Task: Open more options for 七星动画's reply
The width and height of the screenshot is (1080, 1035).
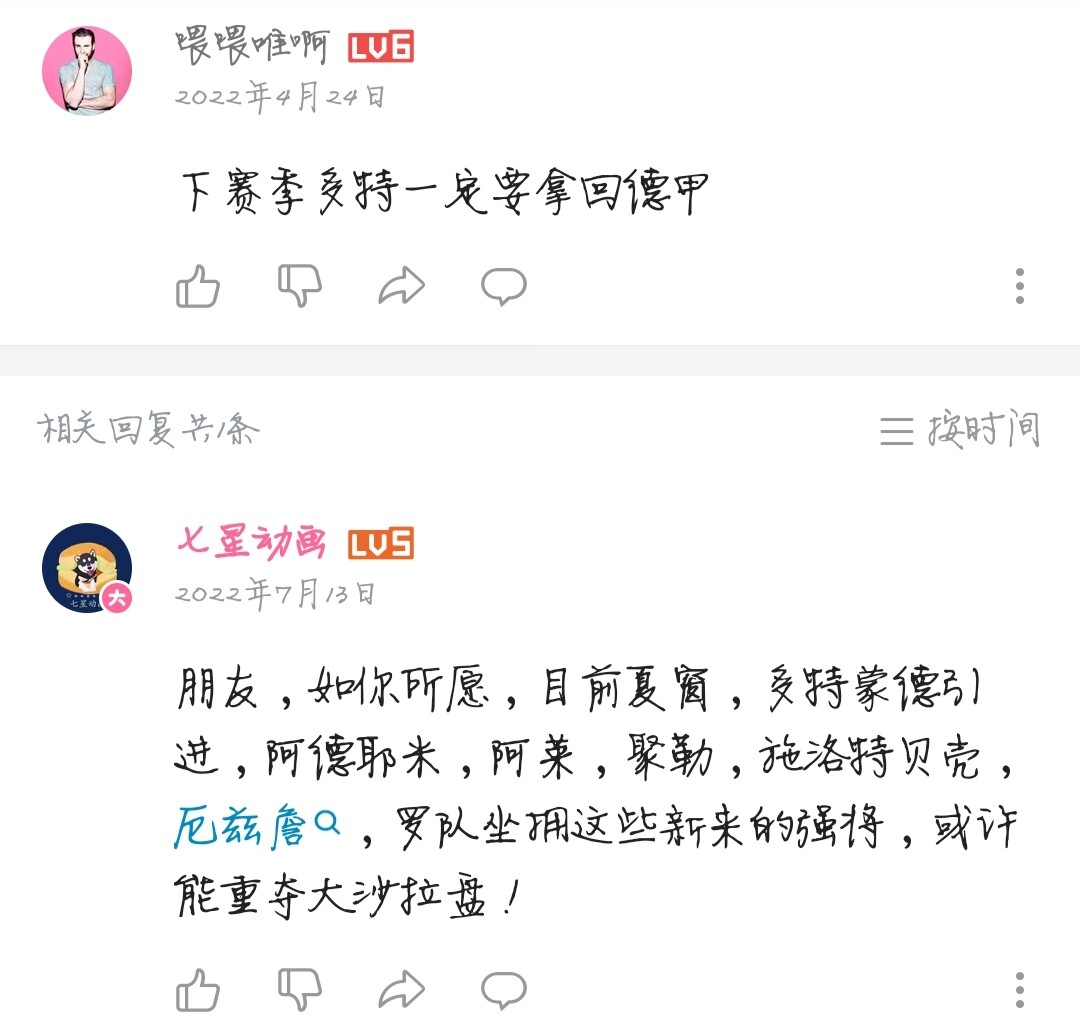Action: coord(1019,990)
